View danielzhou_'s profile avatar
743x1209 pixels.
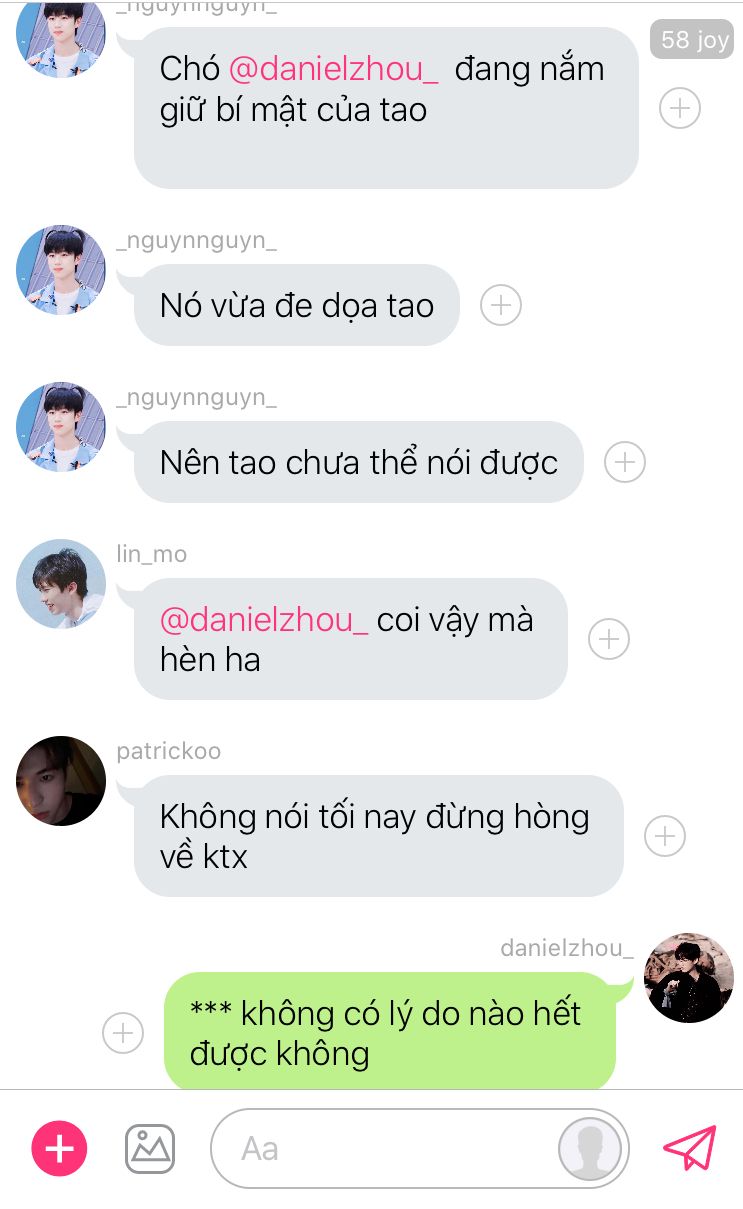pyautogui.click(x=689, y=978)
